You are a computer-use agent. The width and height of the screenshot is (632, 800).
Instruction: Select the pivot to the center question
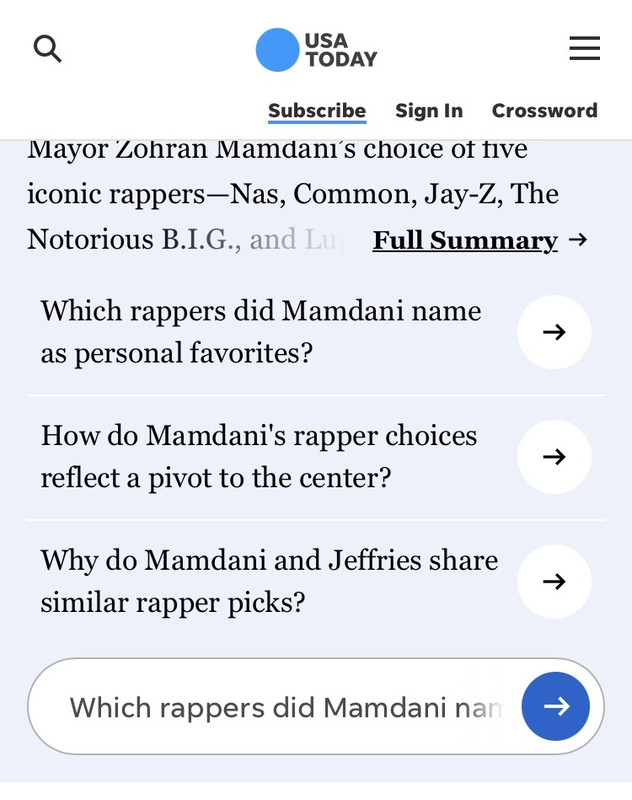(x=316, y=457)
